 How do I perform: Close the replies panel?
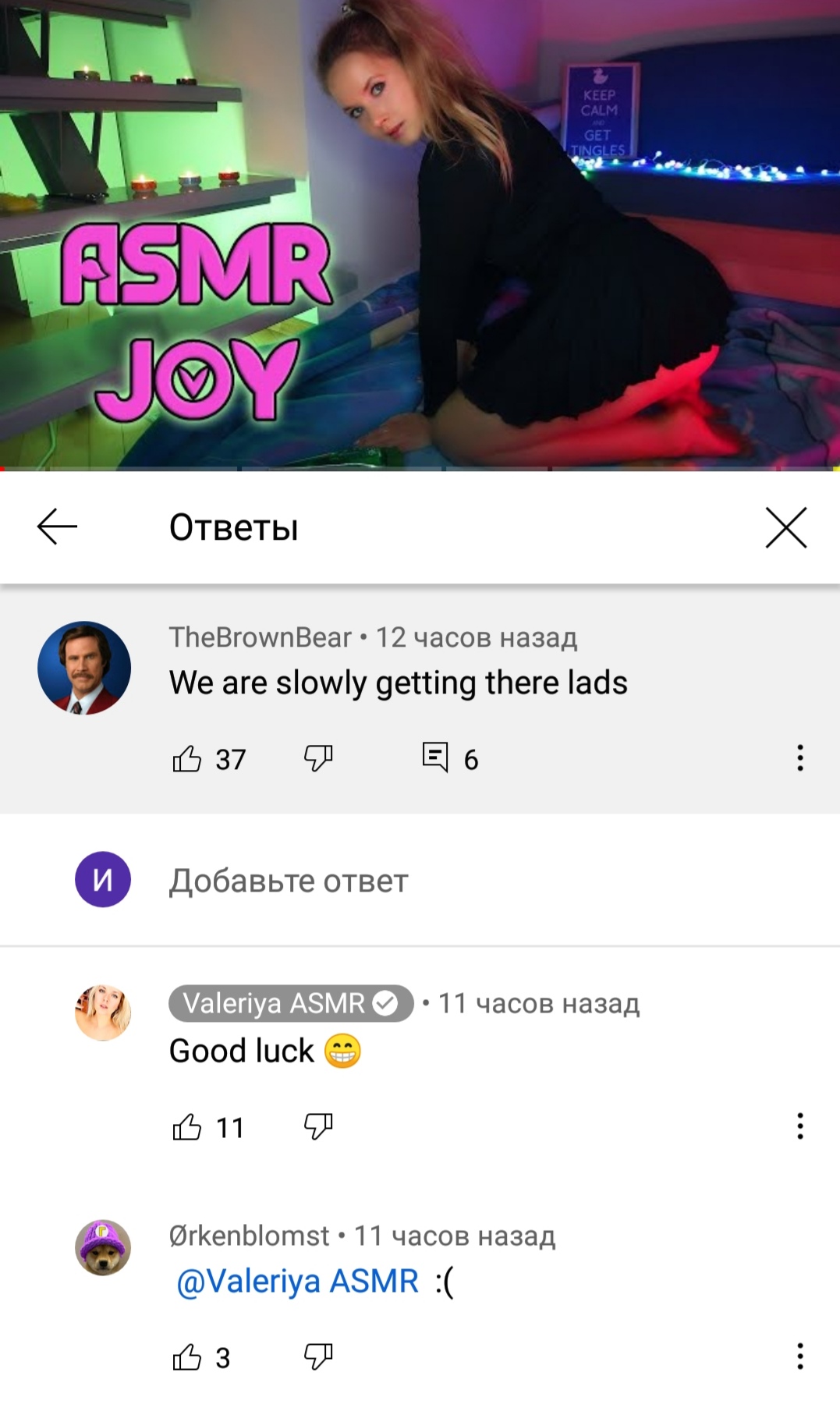click(785, 528)
